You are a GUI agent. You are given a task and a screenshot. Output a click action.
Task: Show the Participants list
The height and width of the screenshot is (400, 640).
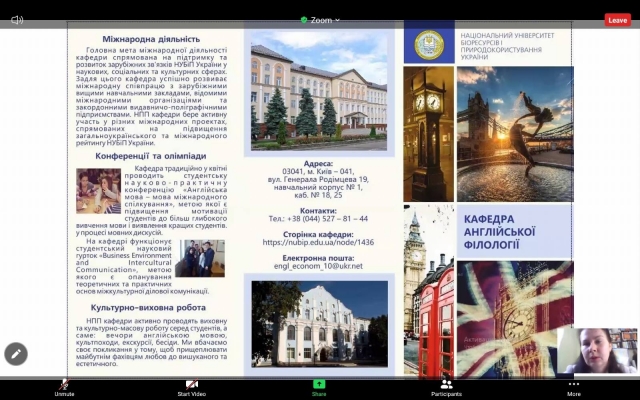pyautogui.click(x=446, y=385)
